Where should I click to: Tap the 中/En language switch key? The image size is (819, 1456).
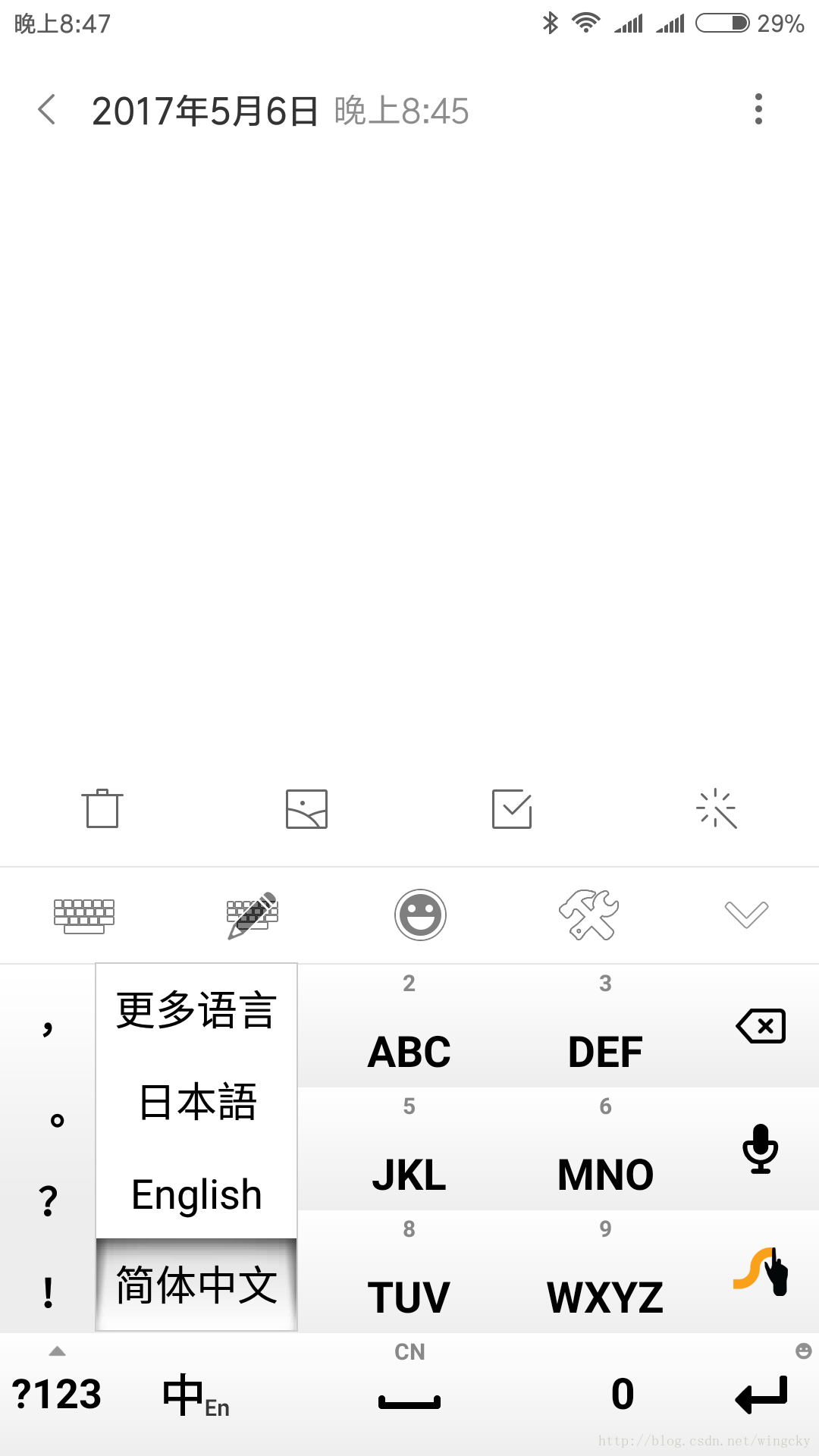[196, 1395]
